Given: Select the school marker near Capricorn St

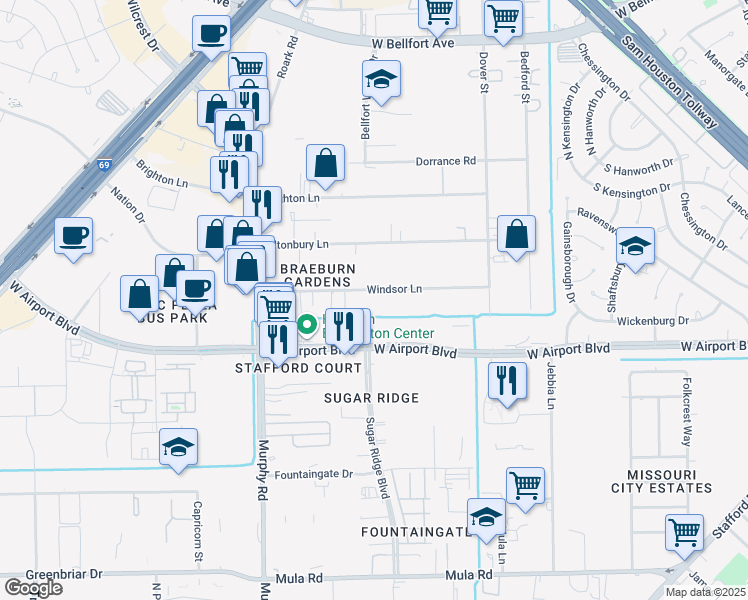Looking at the screenshot, I should [178, 449].
